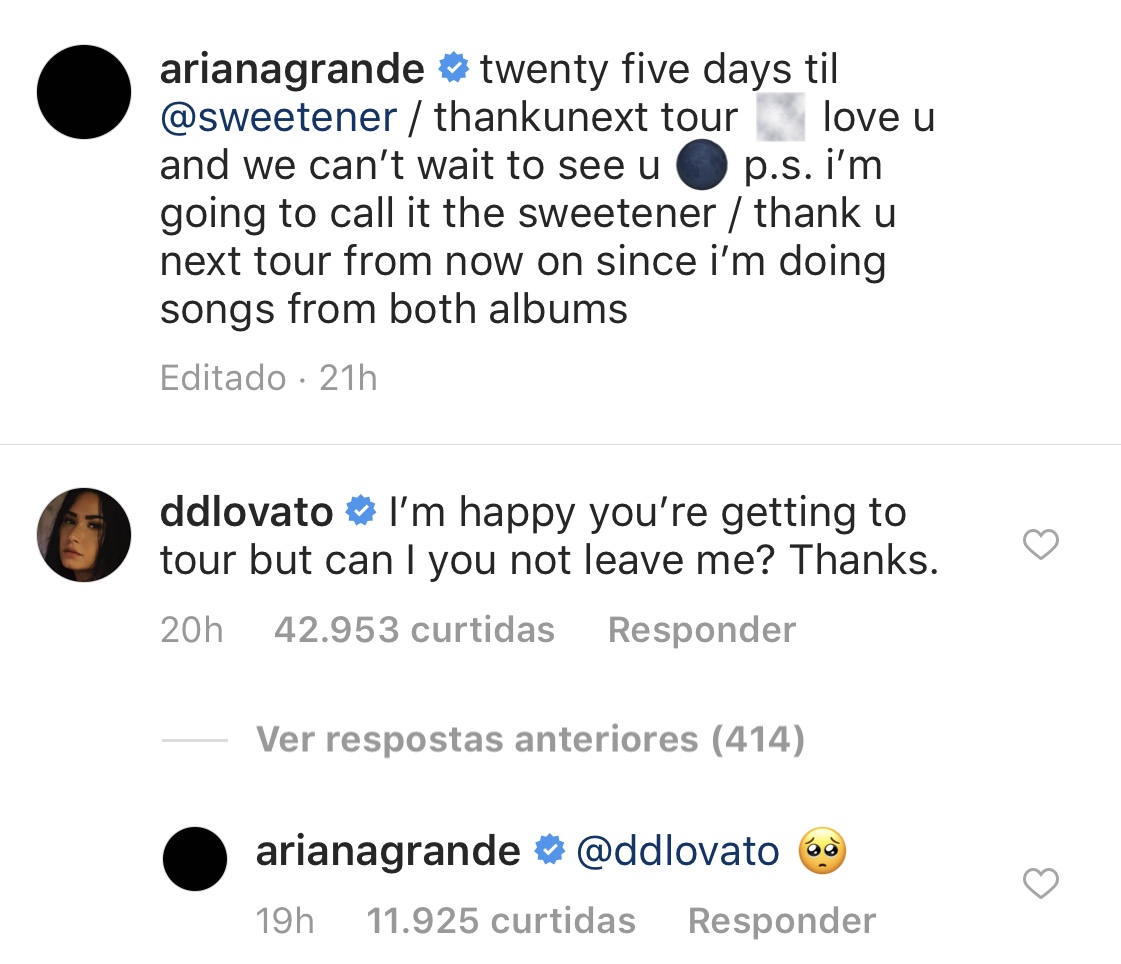Open the @sweetener mention link

point(279,118)
